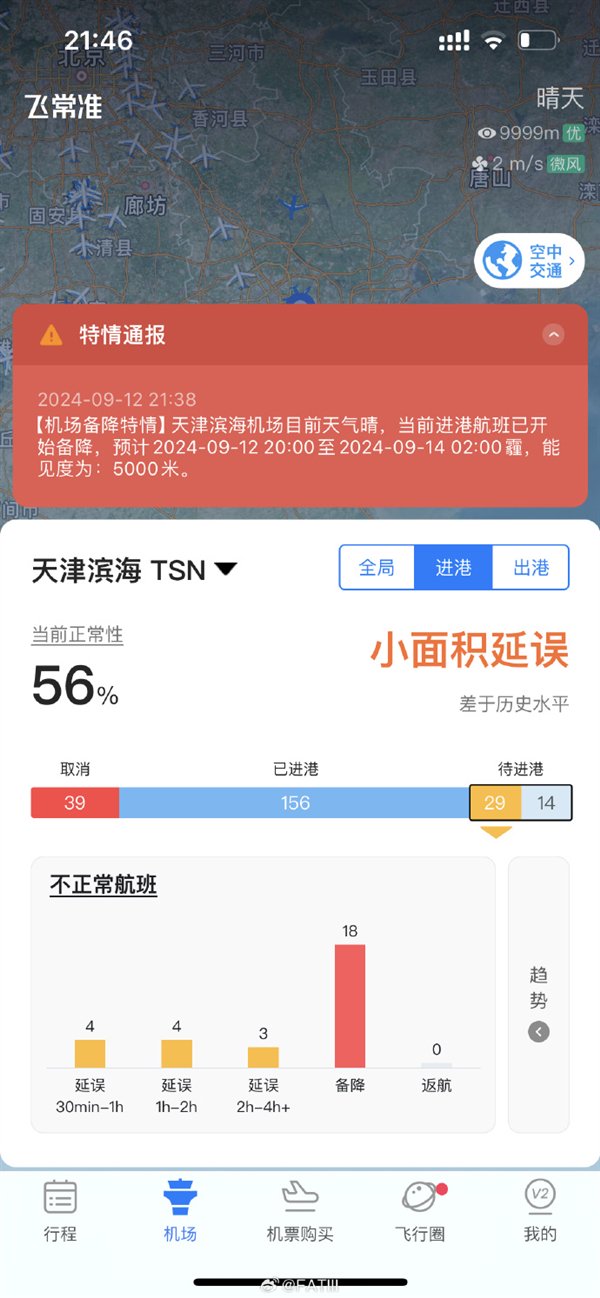Screen dimensions: 600x1298
Task: Open the 不正常航班 abnormal flights link
Action: [x=103, y=885]
